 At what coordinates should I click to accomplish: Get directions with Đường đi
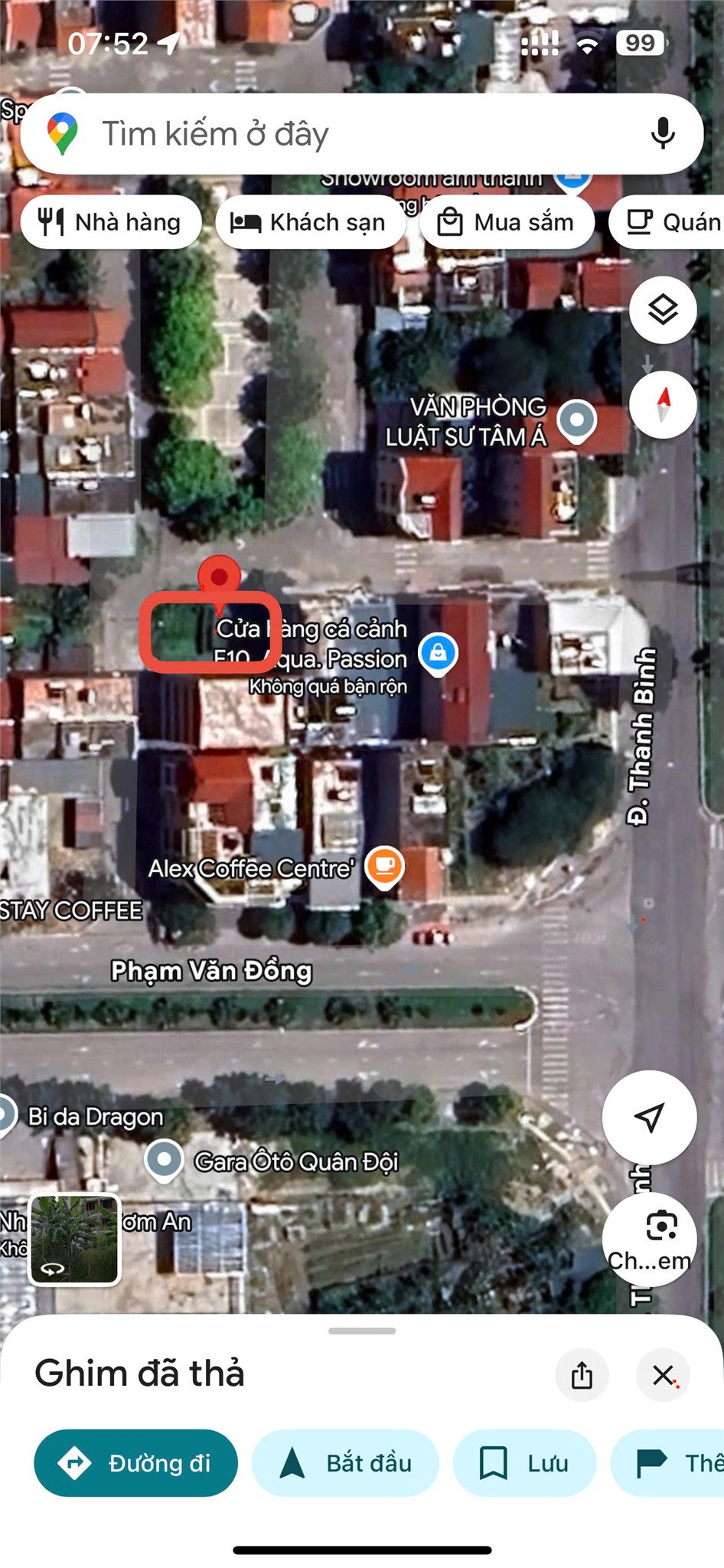click(135, 1463)
